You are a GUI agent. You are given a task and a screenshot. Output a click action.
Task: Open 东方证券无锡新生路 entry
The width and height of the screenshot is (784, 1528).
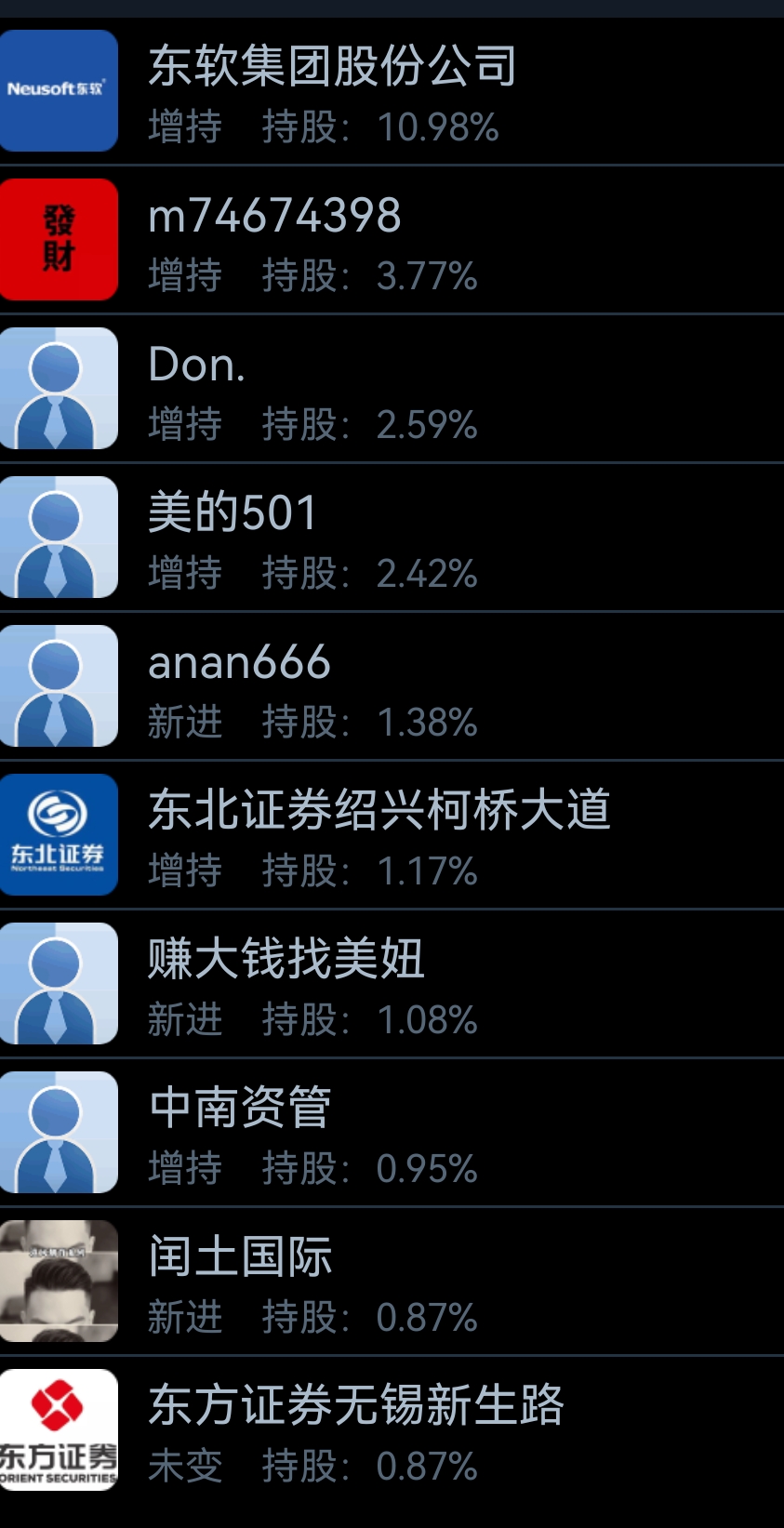point(392,1430)
